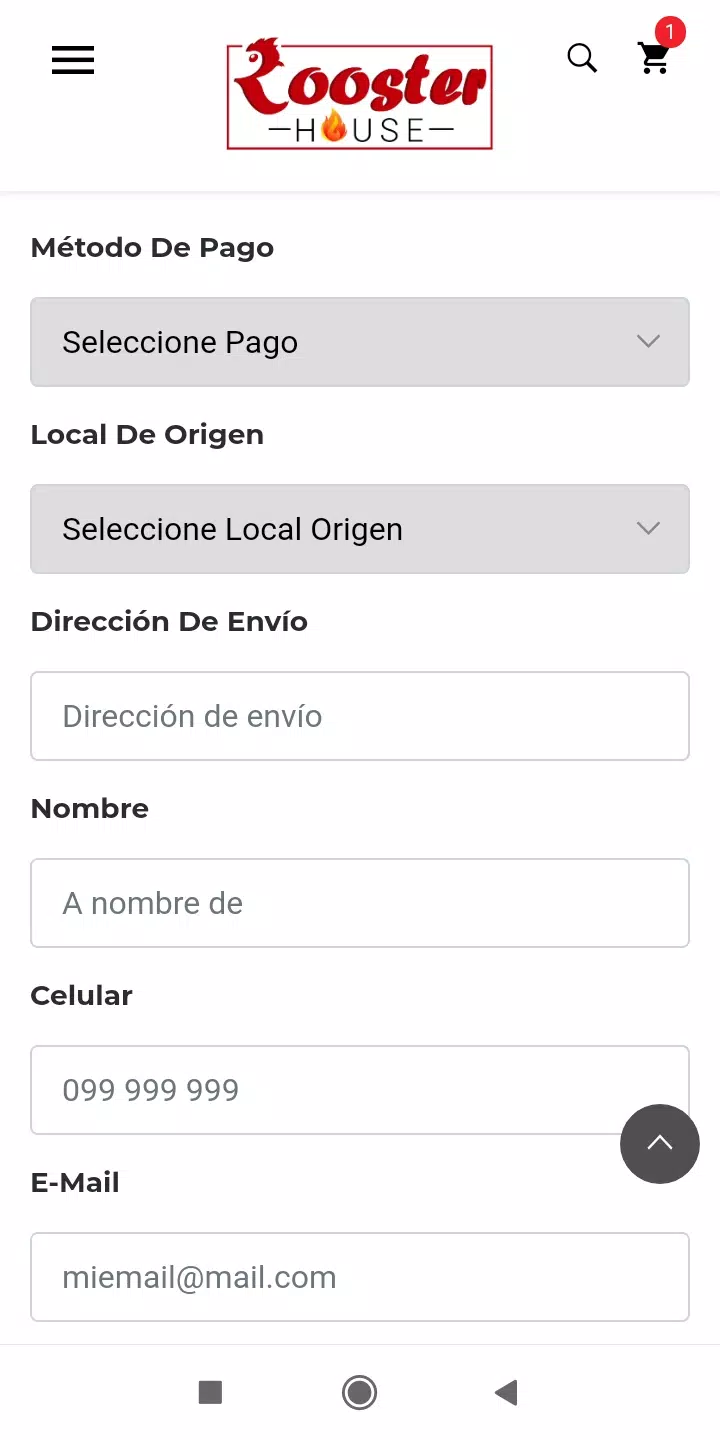720x1440 pixels.
Task: Expand the Seleccione Pago dropdown
Action: click(360, 342)
